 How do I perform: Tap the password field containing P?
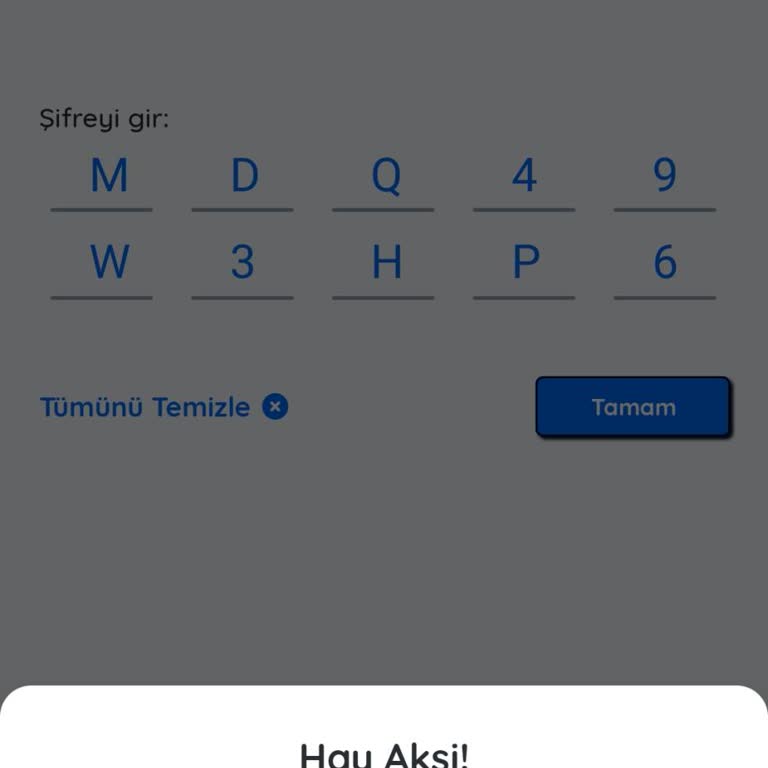(x=524, y=265)
